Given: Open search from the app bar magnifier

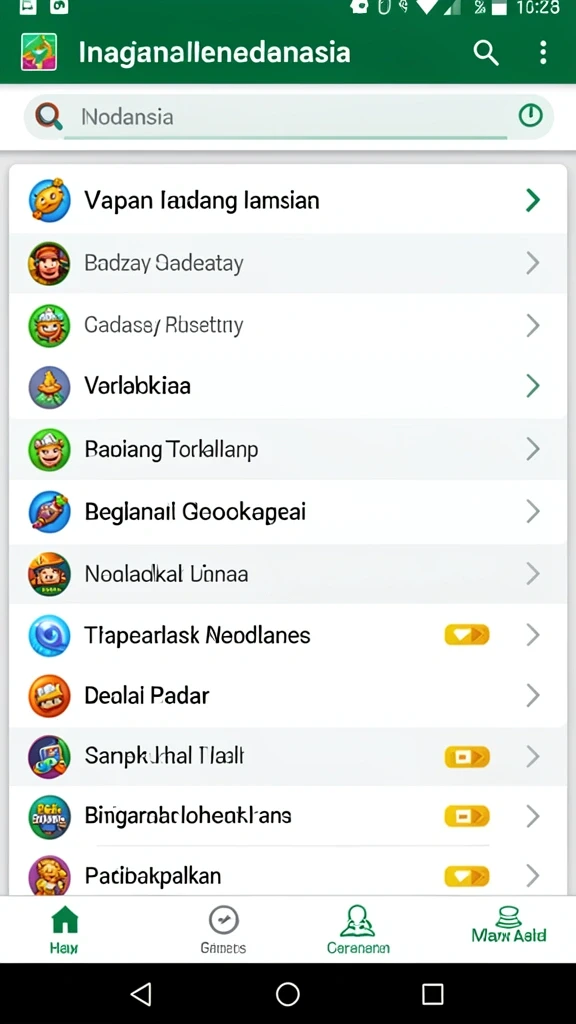Looking at the screenshot, I should [486, 53].
